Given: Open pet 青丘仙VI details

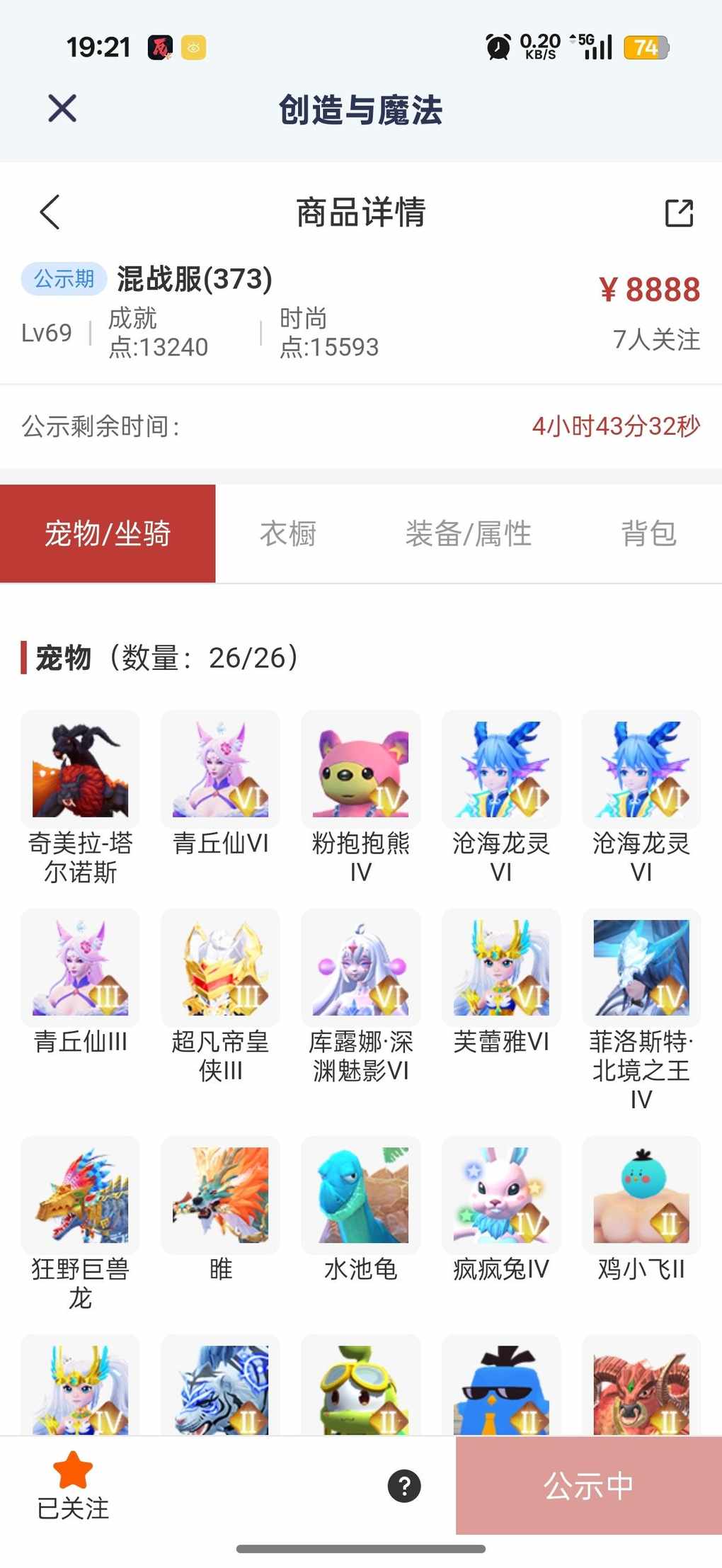Looking at the screenshot, I should [220, 770].
